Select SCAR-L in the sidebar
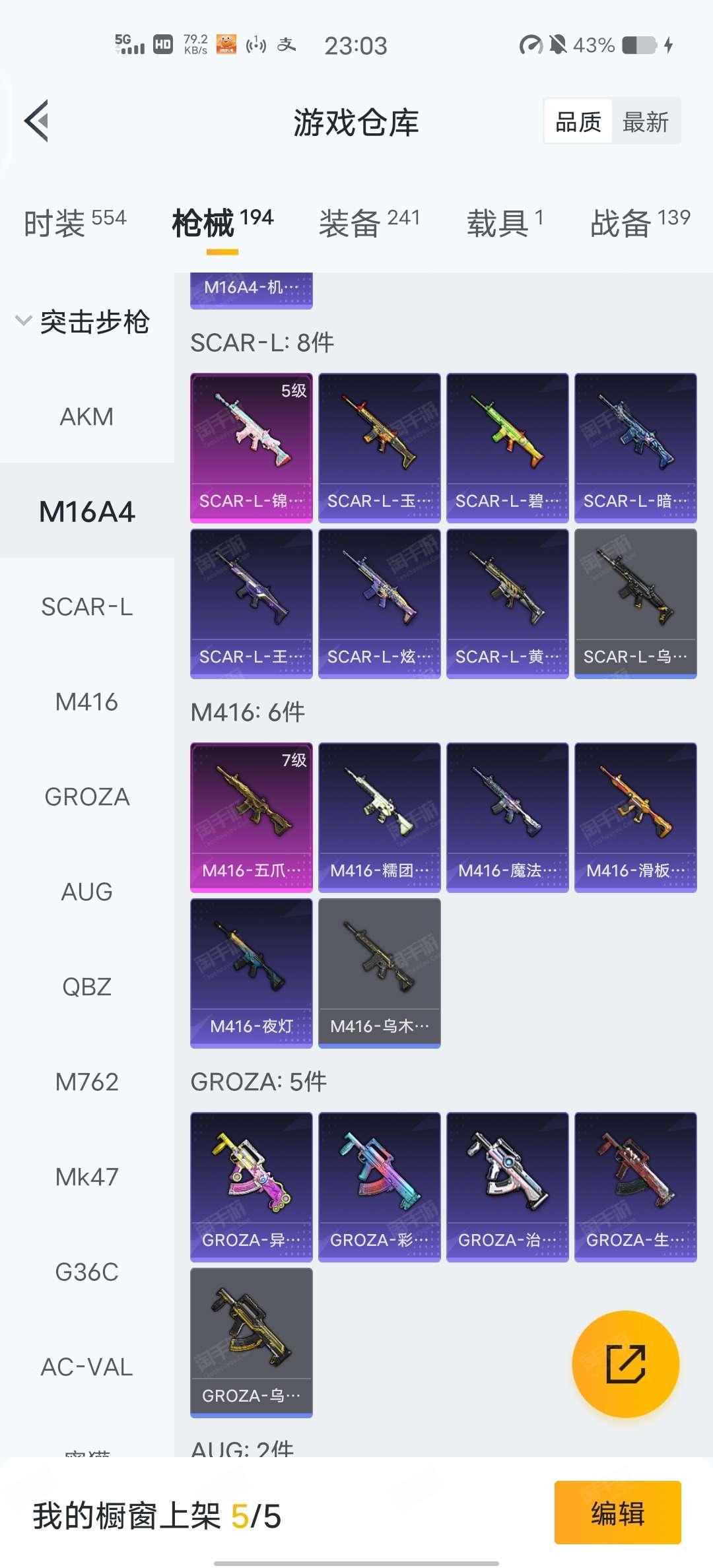 (x=86, y=606)
